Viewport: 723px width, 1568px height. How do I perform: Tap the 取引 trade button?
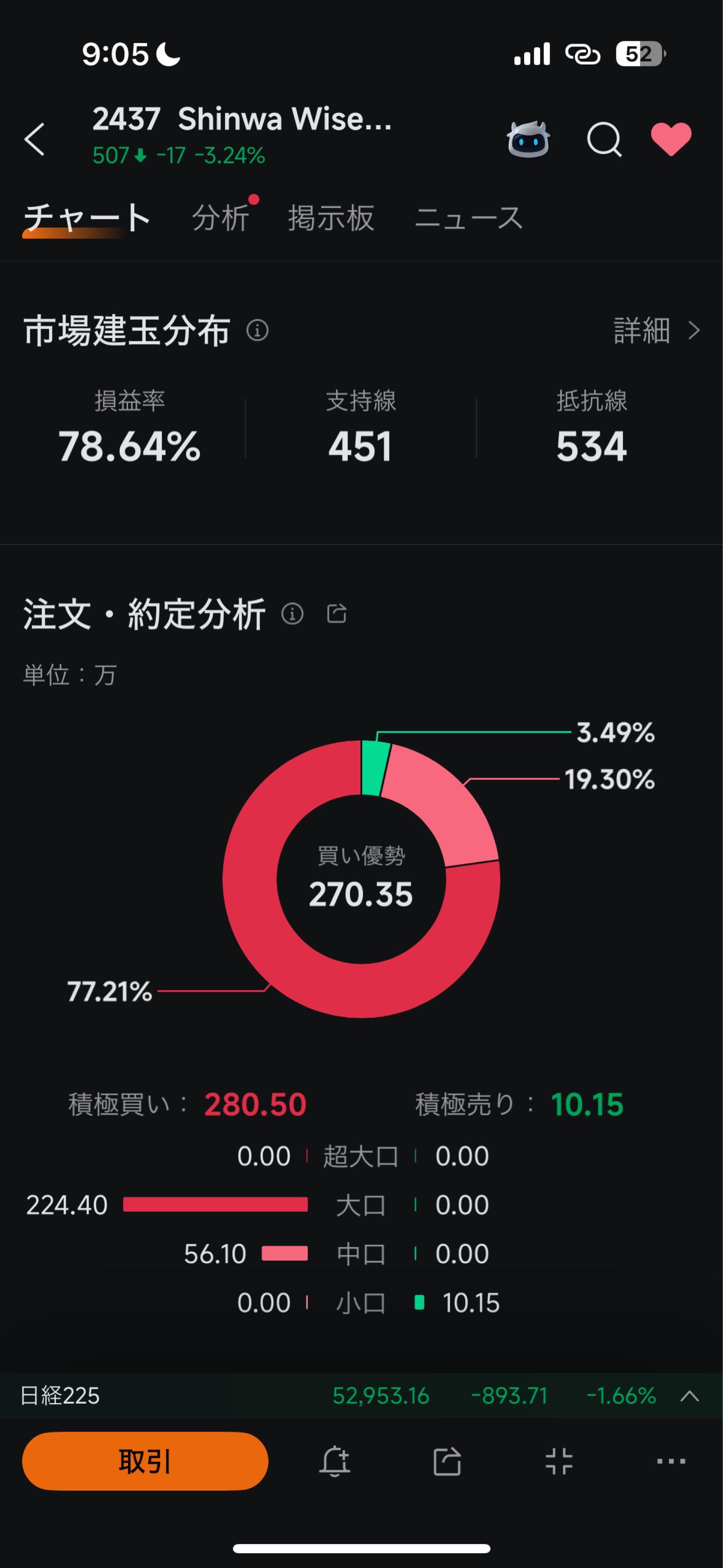145,1461
